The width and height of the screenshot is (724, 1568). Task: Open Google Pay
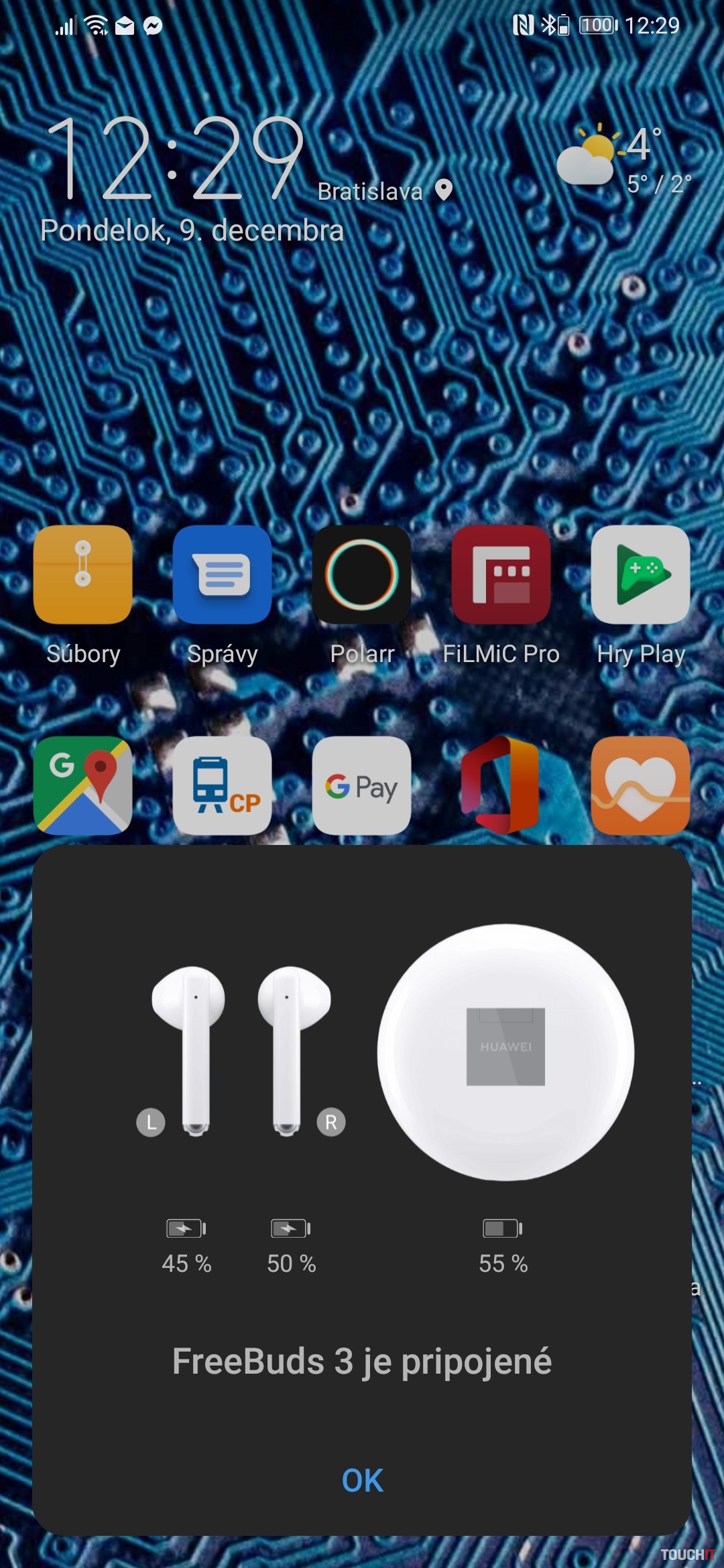[x=362, y=785]
